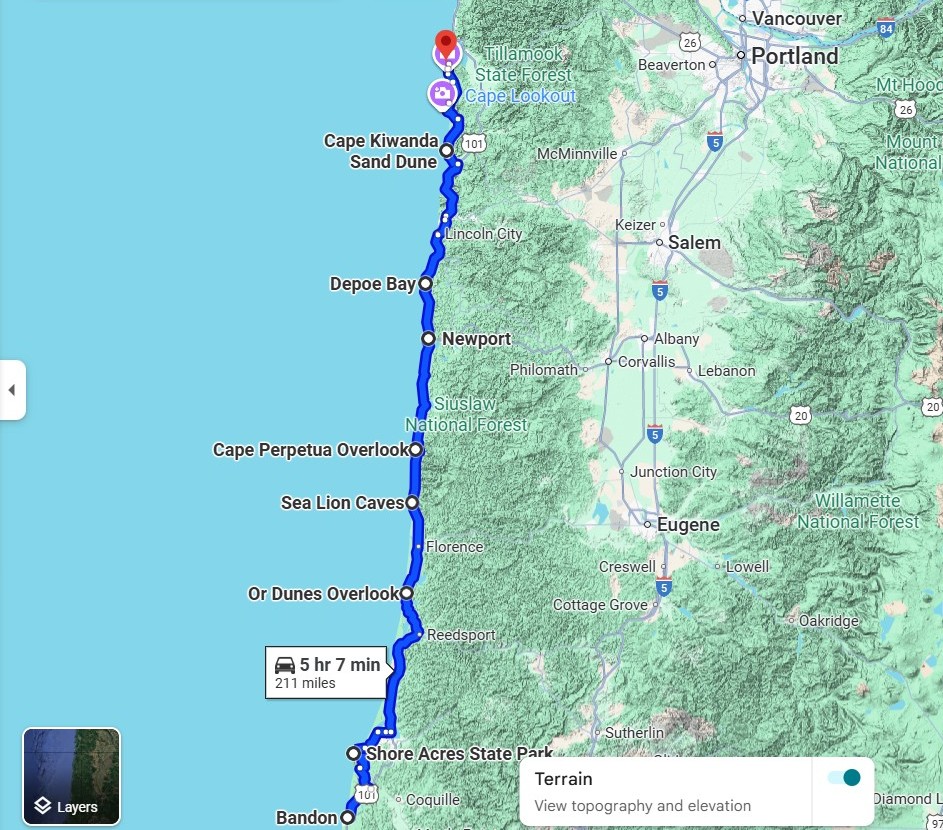Open the purple Cape Lookout marker

tap(441, 95)
